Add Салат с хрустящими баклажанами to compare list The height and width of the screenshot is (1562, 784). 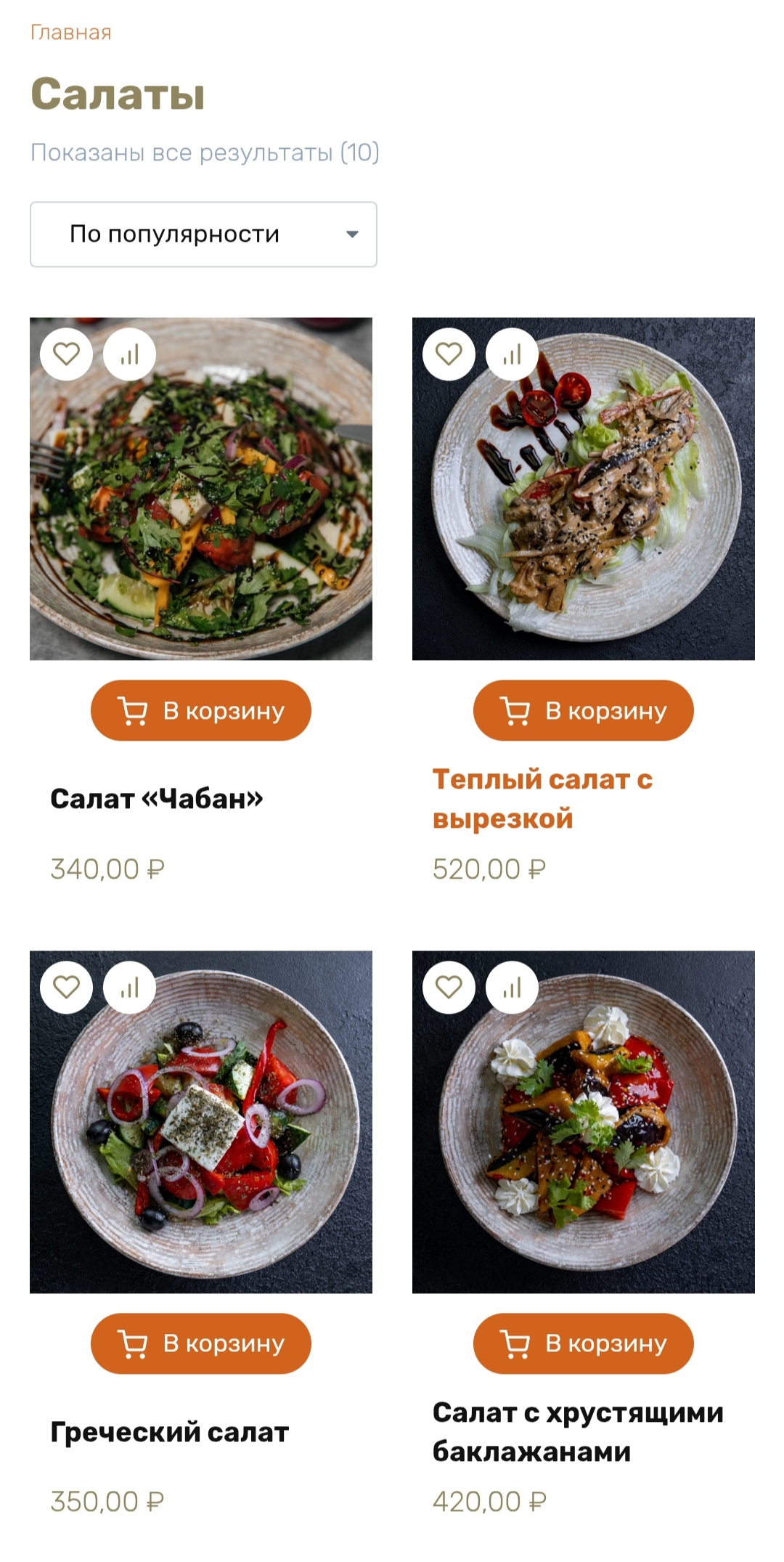point(512,988)
